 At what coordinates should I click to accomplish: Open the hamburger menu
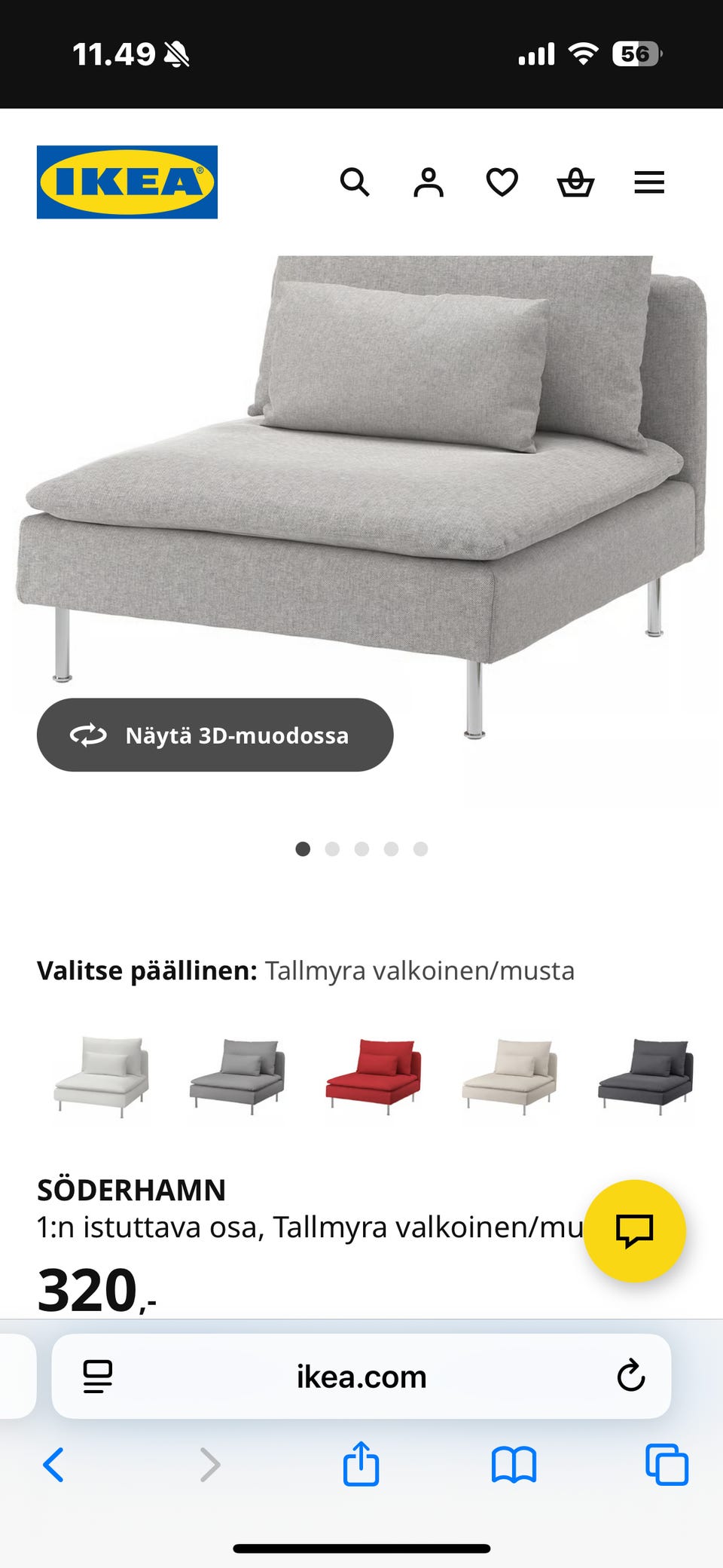[x=649, y=182]
